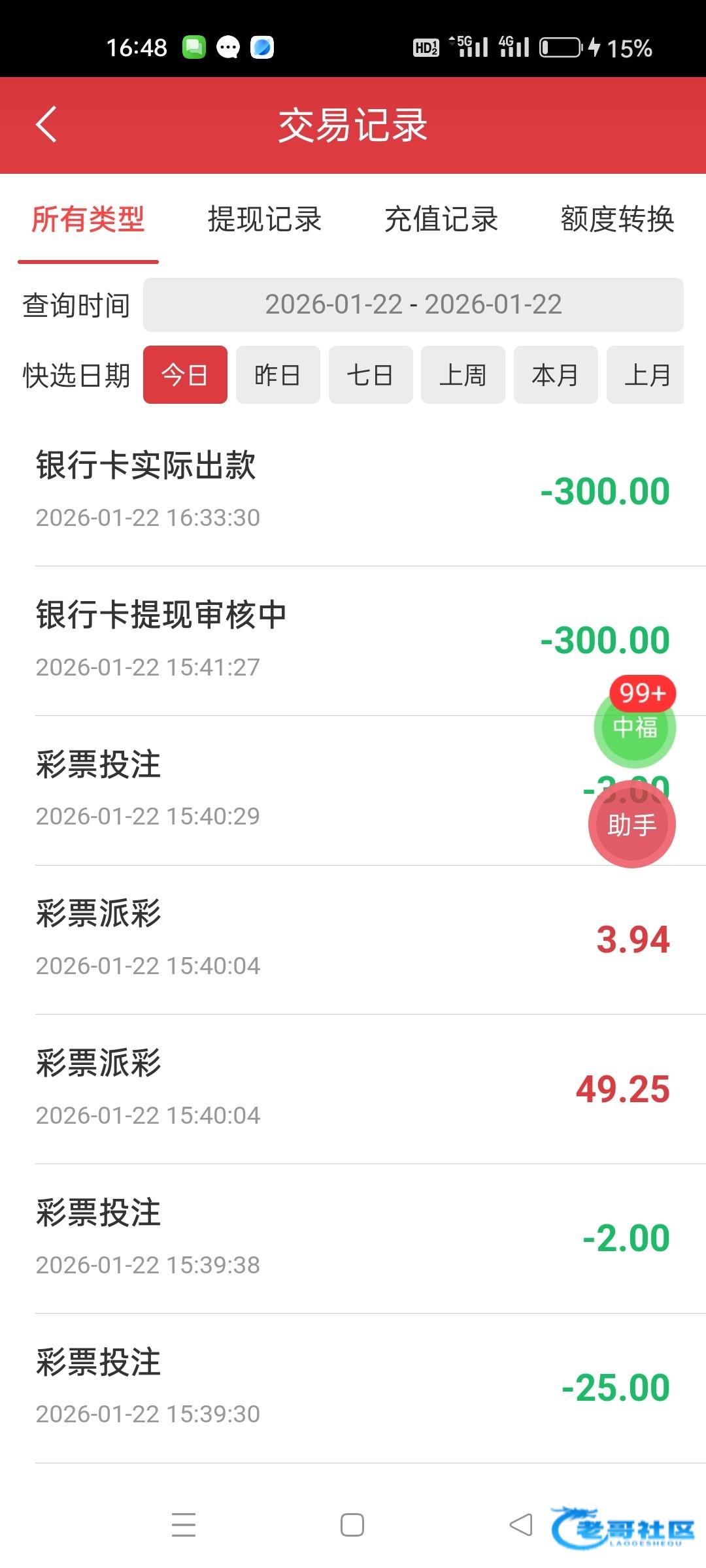Tap the 上月 quick date chip
The width and height of the screenshot is (706, 1568).
(646, 375)
